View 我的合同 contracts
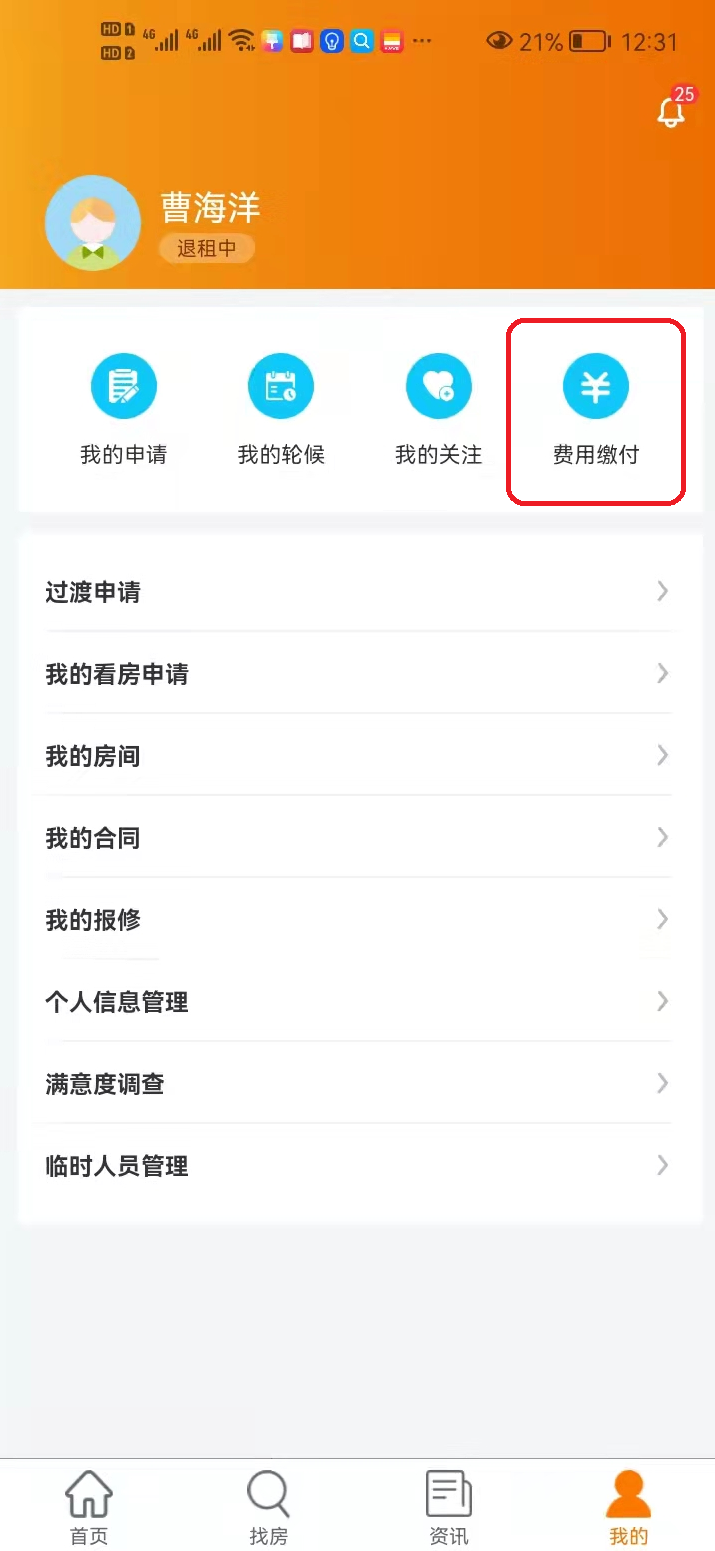 (357, 838)
